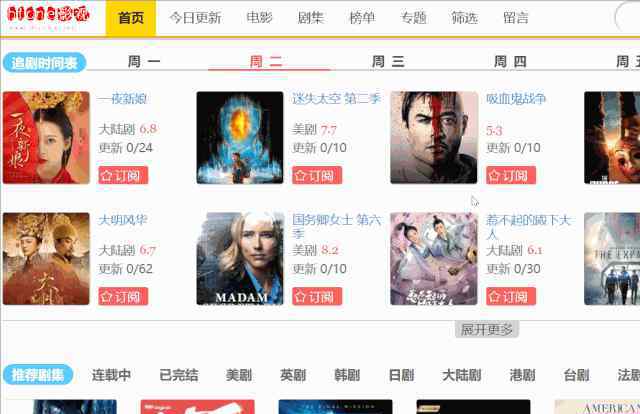Subscribe to 迷失太空 第二季
The image size is (640, 414).
pos(317,175)
